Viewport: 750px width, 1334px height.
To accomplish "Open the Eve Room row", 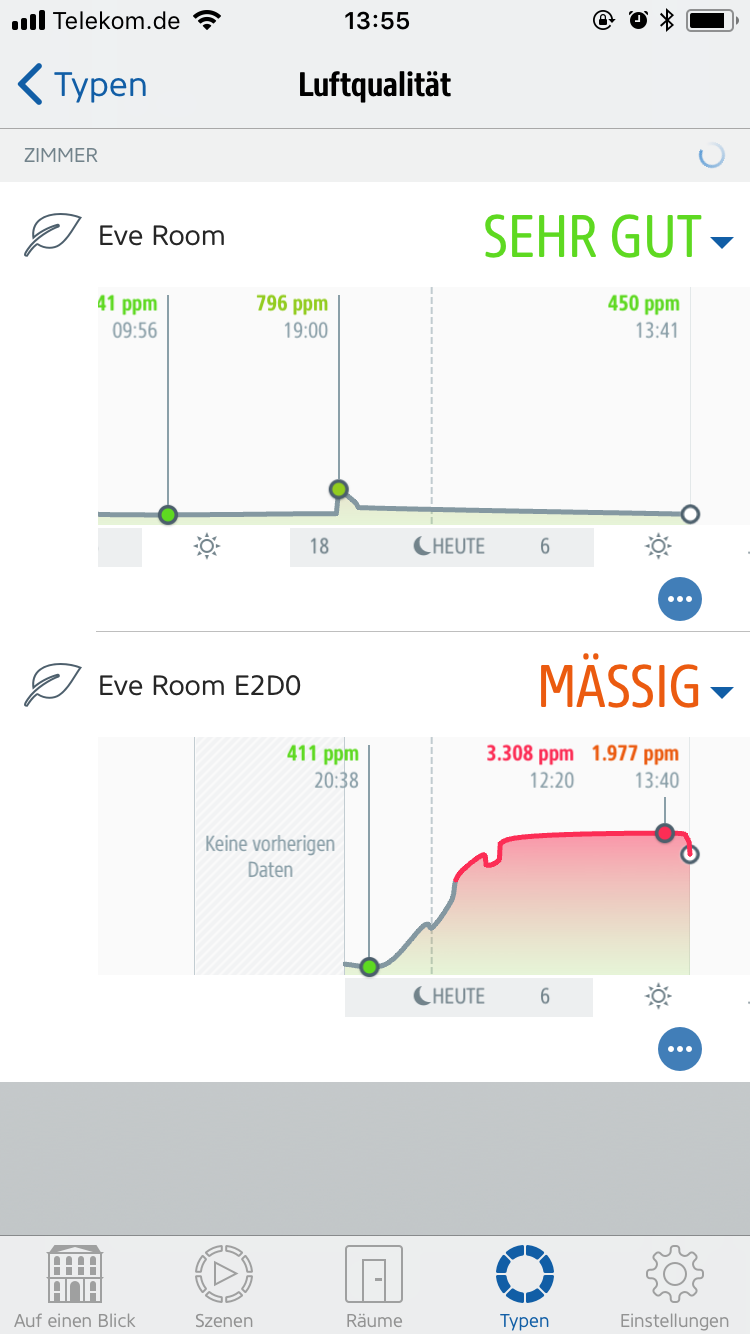I will [x=375, y=236].
